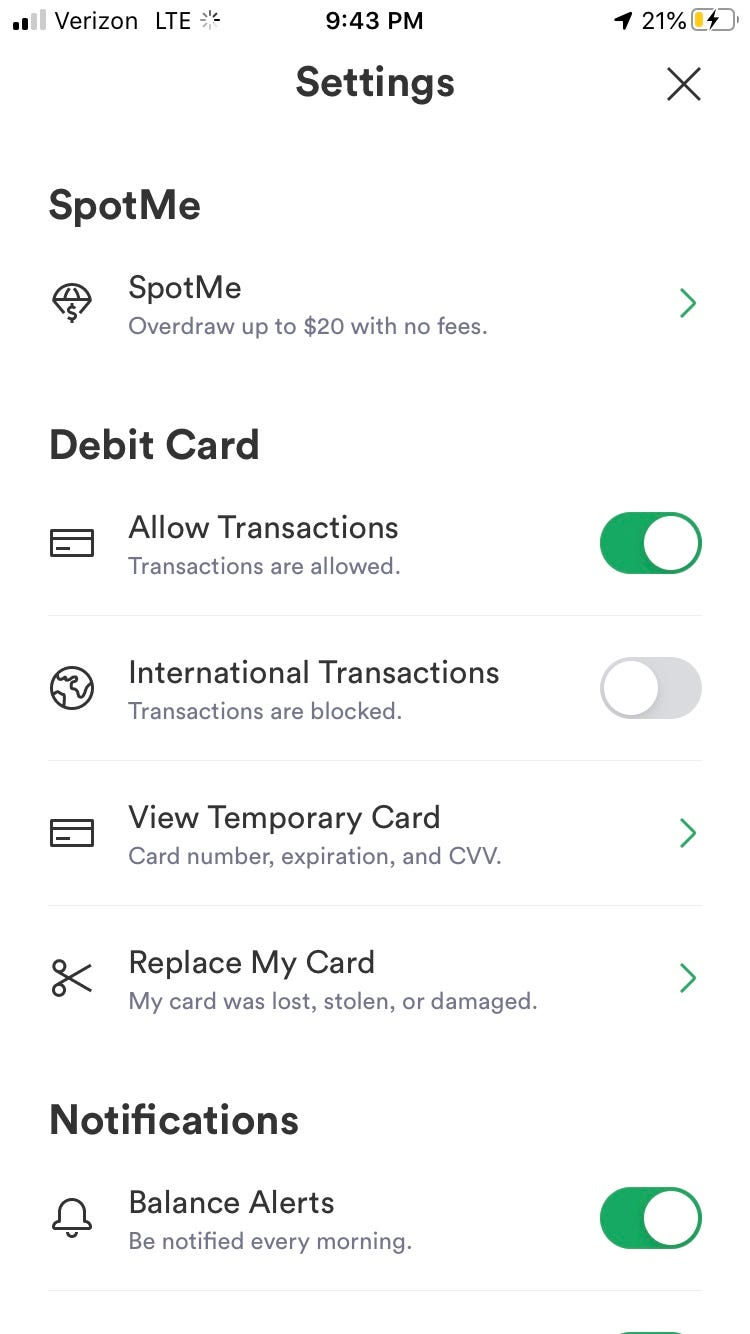Turn off Allow Transactions switch

650,543
